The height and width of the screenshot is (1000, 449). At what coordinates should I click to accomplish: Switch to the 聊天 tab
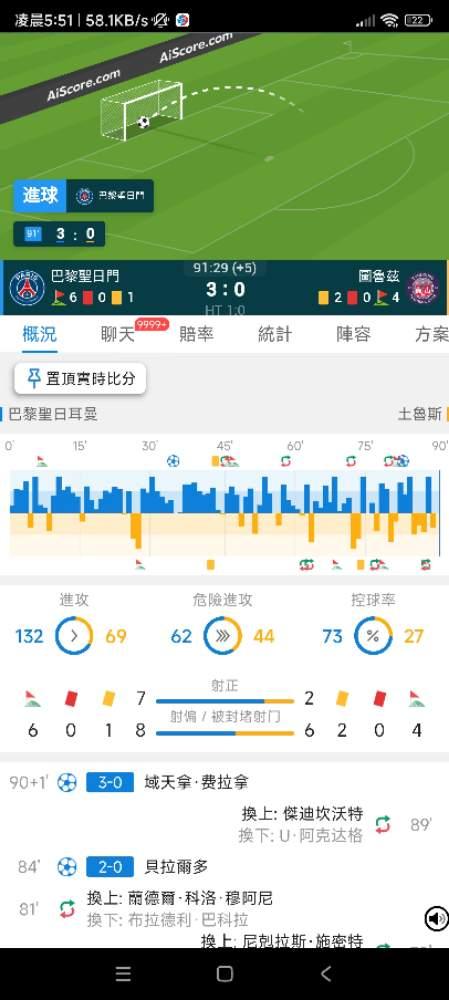point(118,334)
